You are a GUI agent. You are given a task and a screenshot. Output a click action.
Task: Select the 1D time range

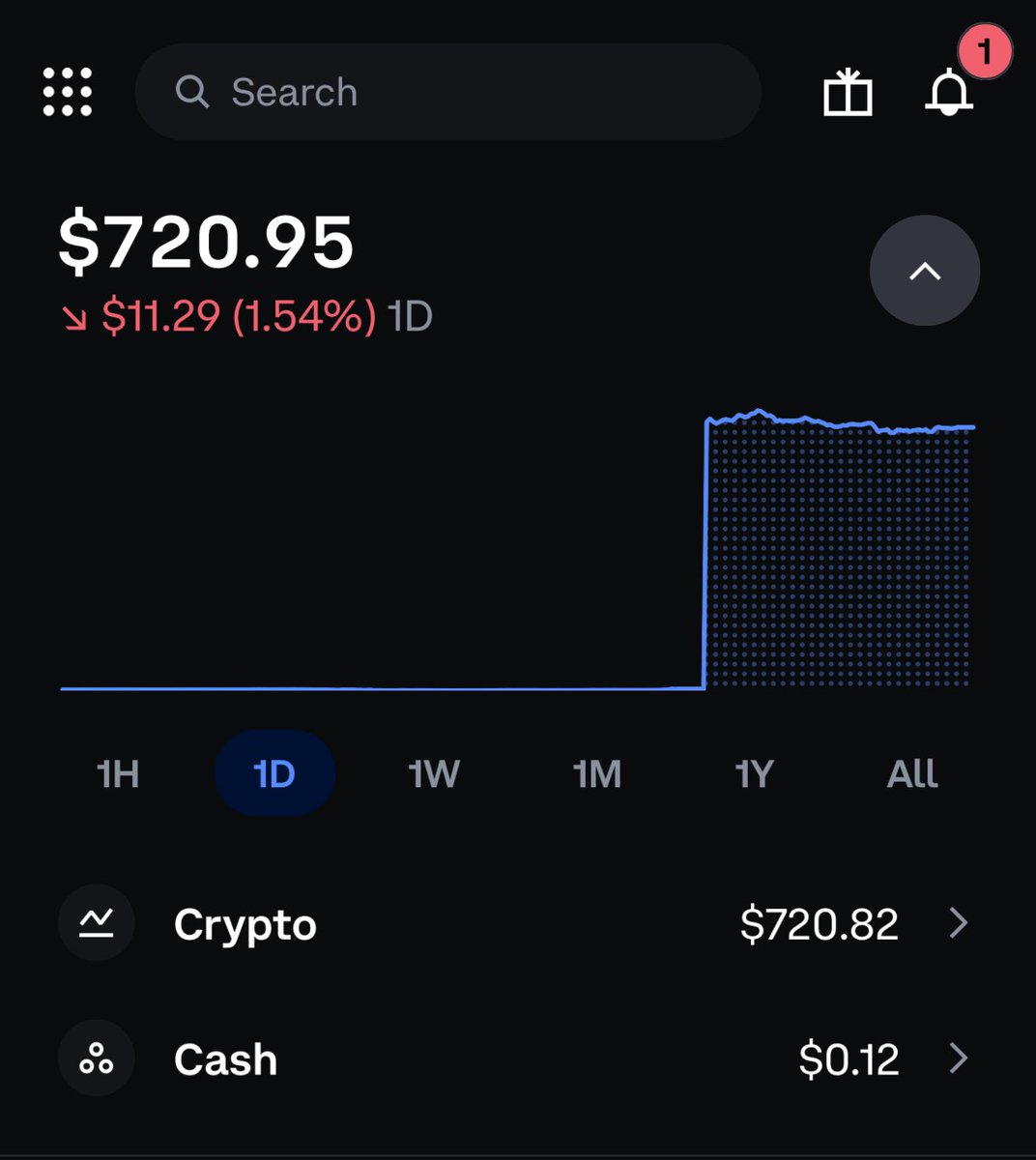tap(274, 774)
